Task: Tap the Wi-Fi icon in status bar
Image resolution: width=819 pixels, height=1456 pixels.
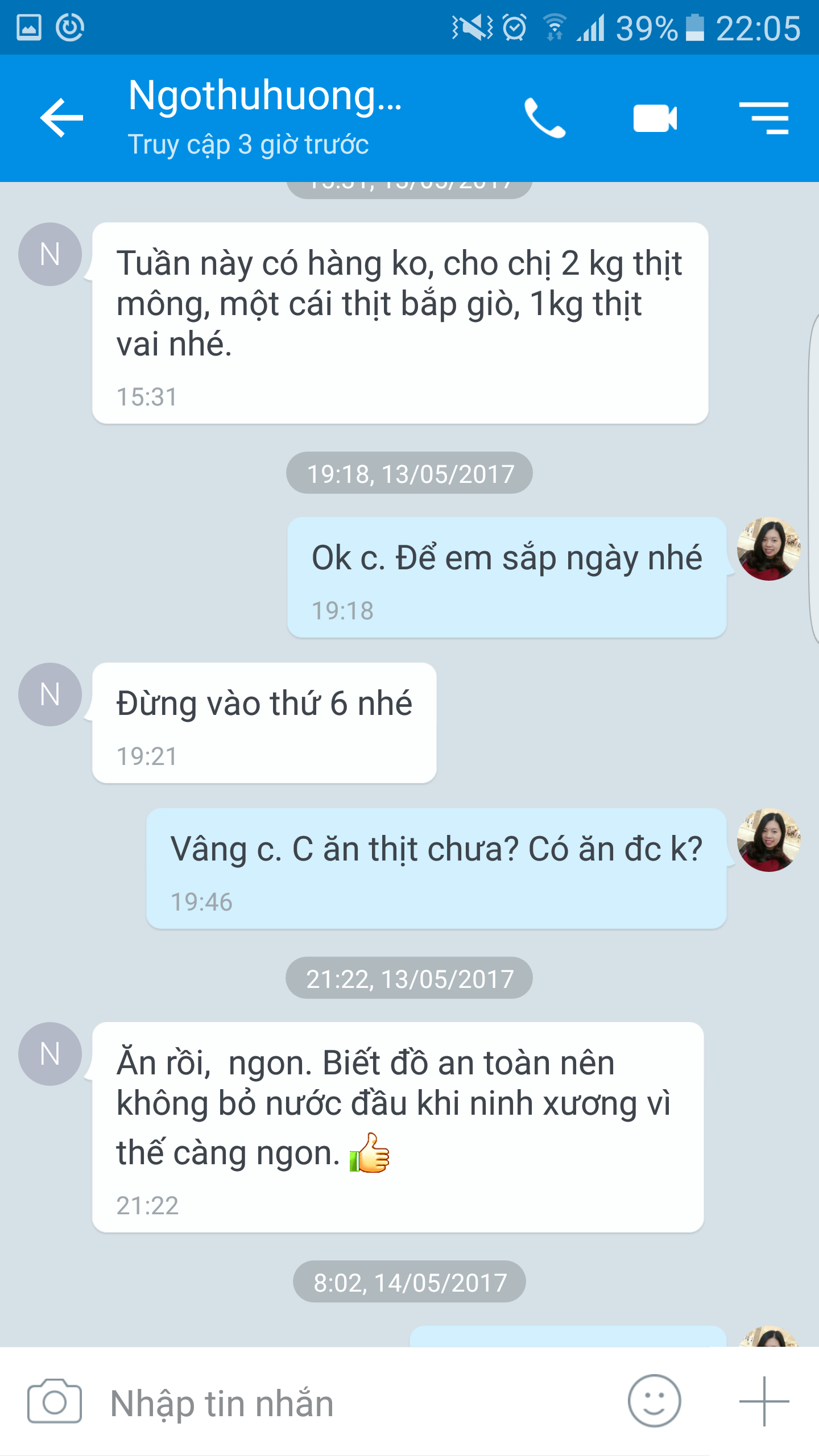Action: 555,27
